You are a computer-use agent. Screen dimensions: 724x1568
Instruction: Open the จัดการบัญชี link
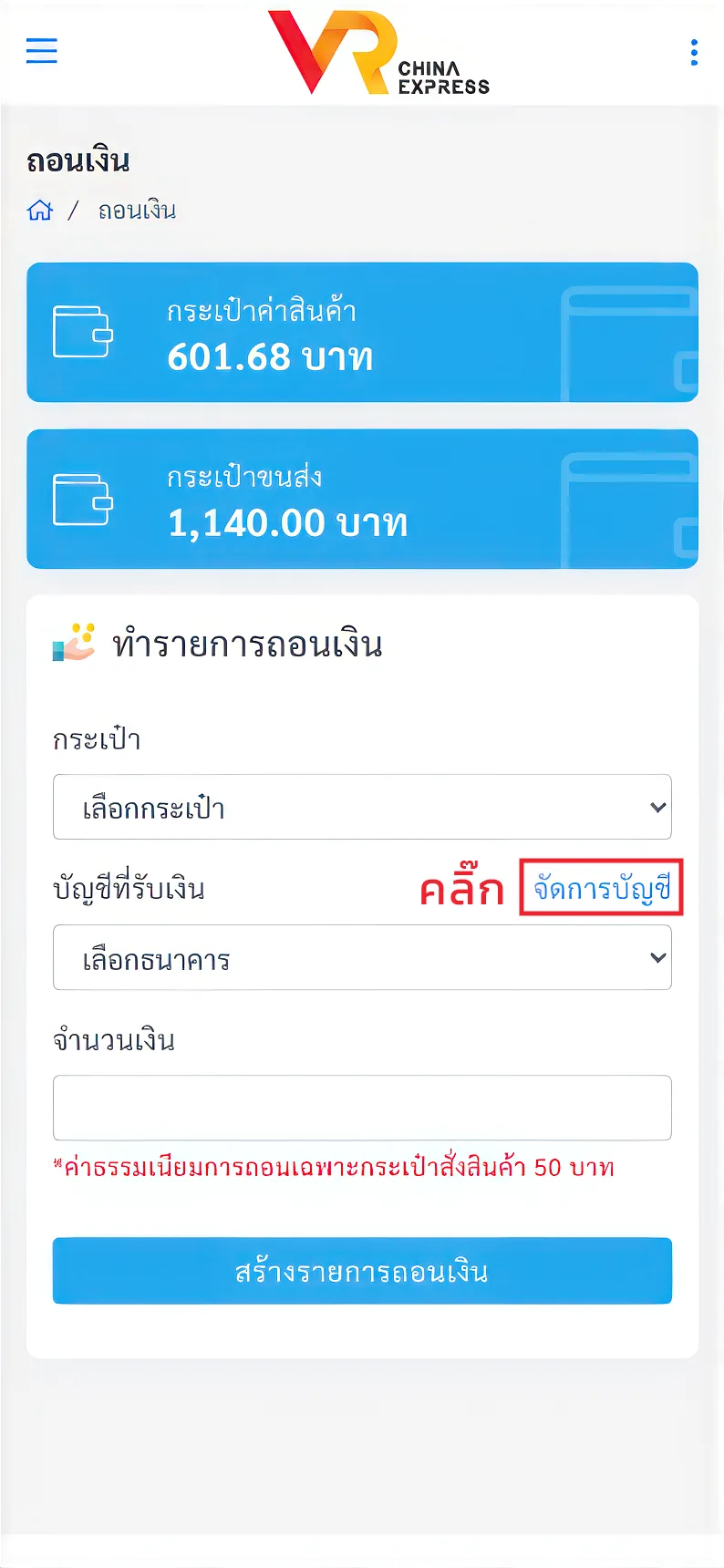[602, 887]
